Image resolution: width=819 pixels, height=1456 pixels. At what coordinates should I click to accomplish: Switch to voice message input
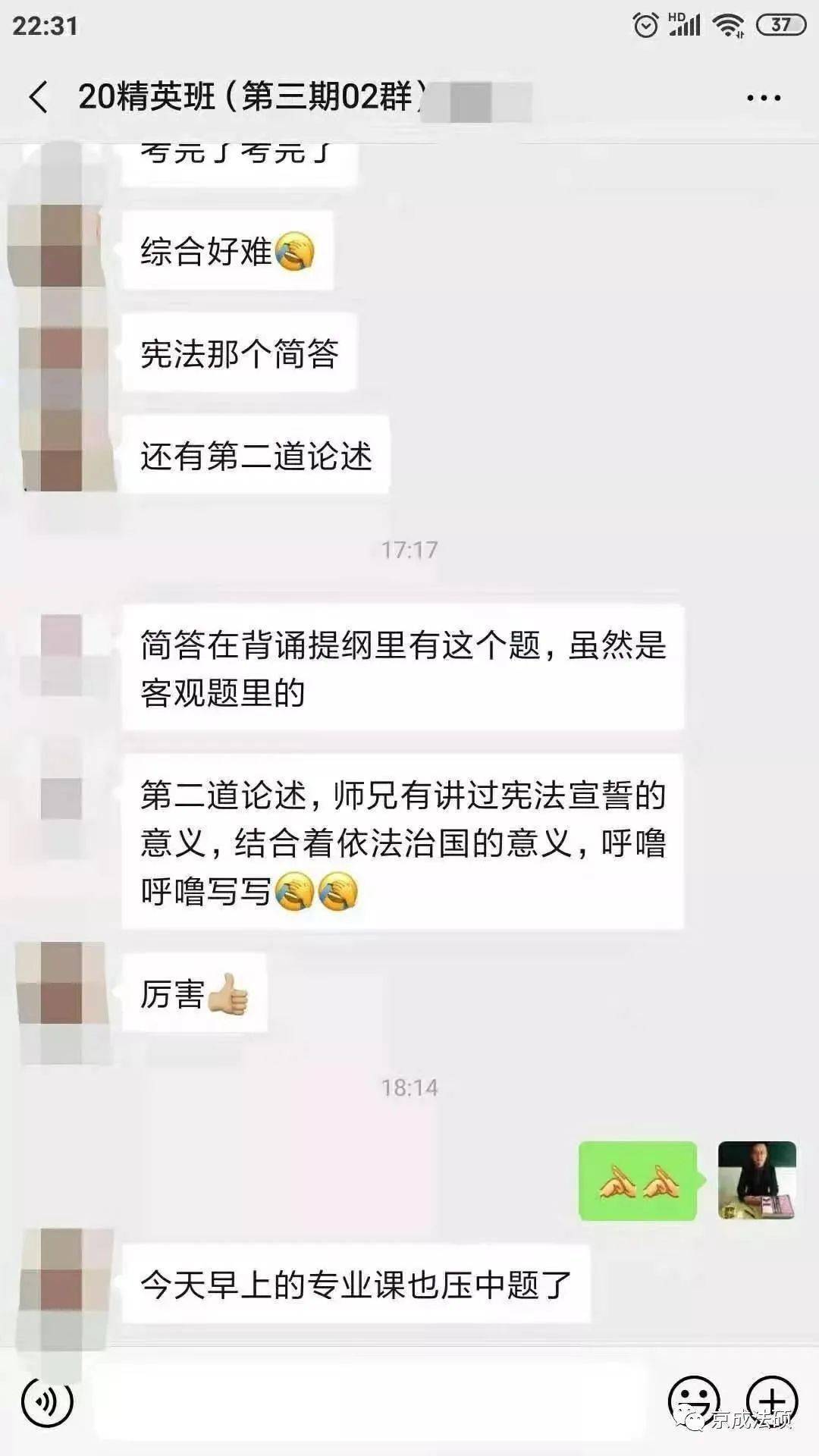(x=47, y=1402)
